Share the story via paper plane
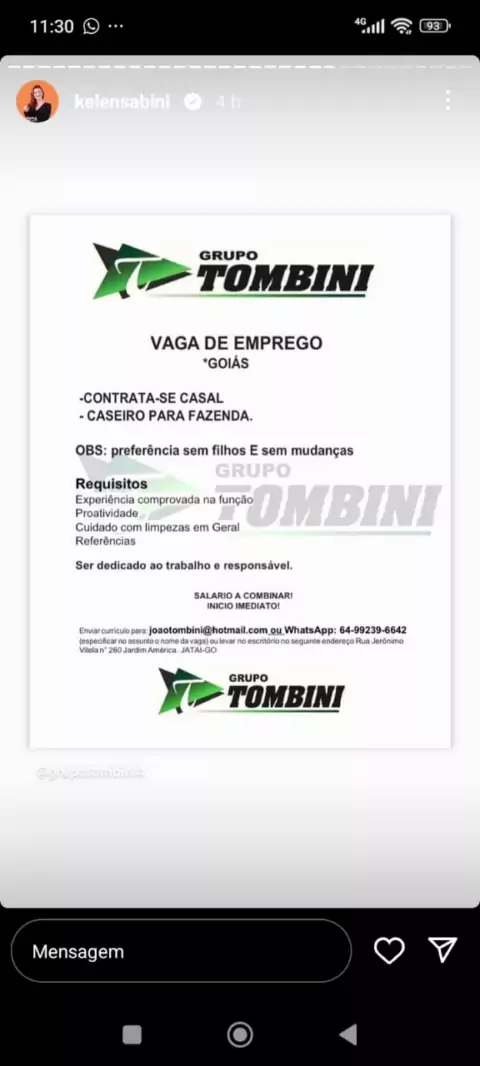The width and height of the screenshot is (480, 1066). tap(443, 949)
